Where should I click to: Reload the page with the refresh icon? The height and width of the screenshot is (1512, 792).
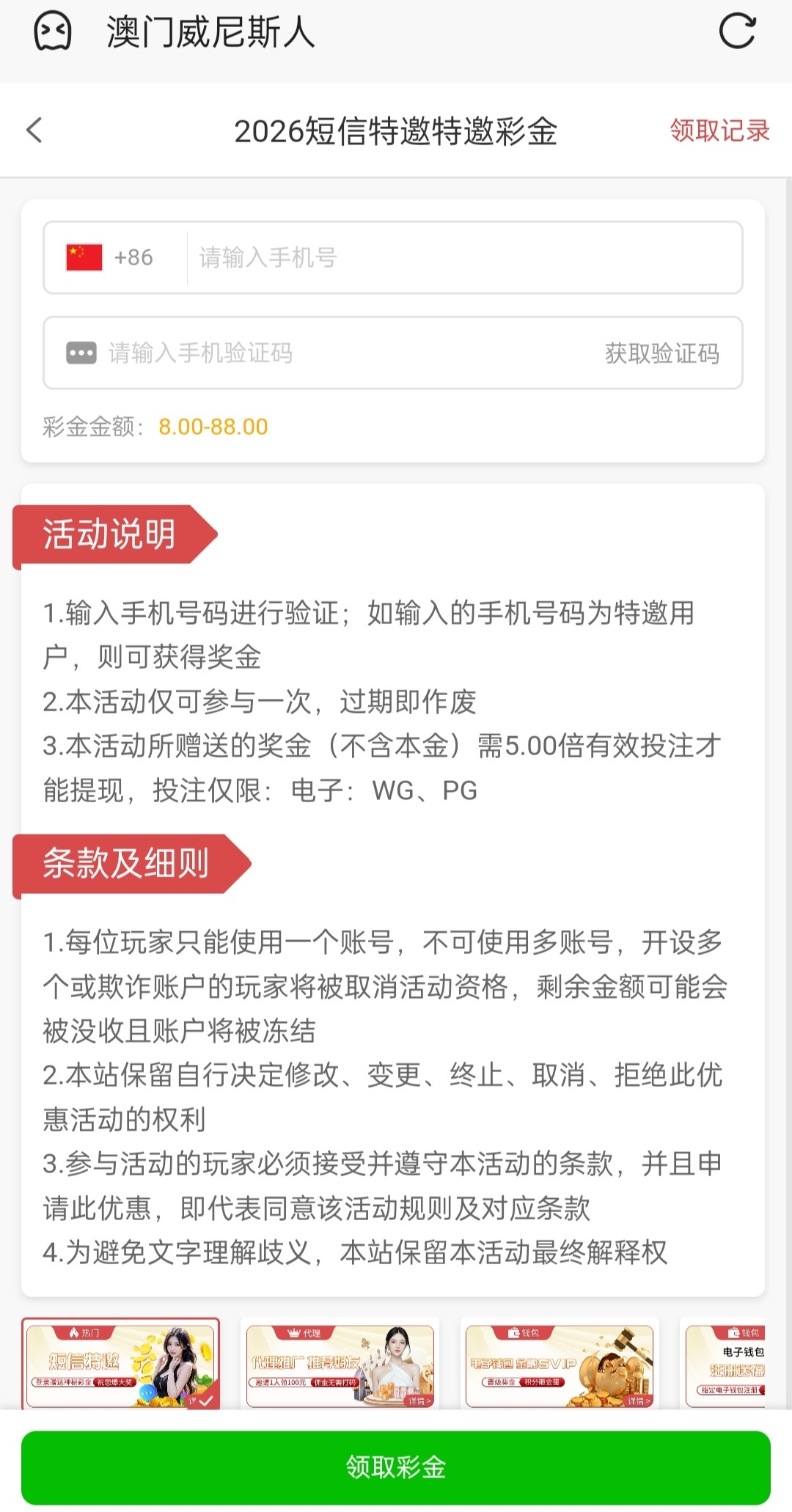pos(736,32)
